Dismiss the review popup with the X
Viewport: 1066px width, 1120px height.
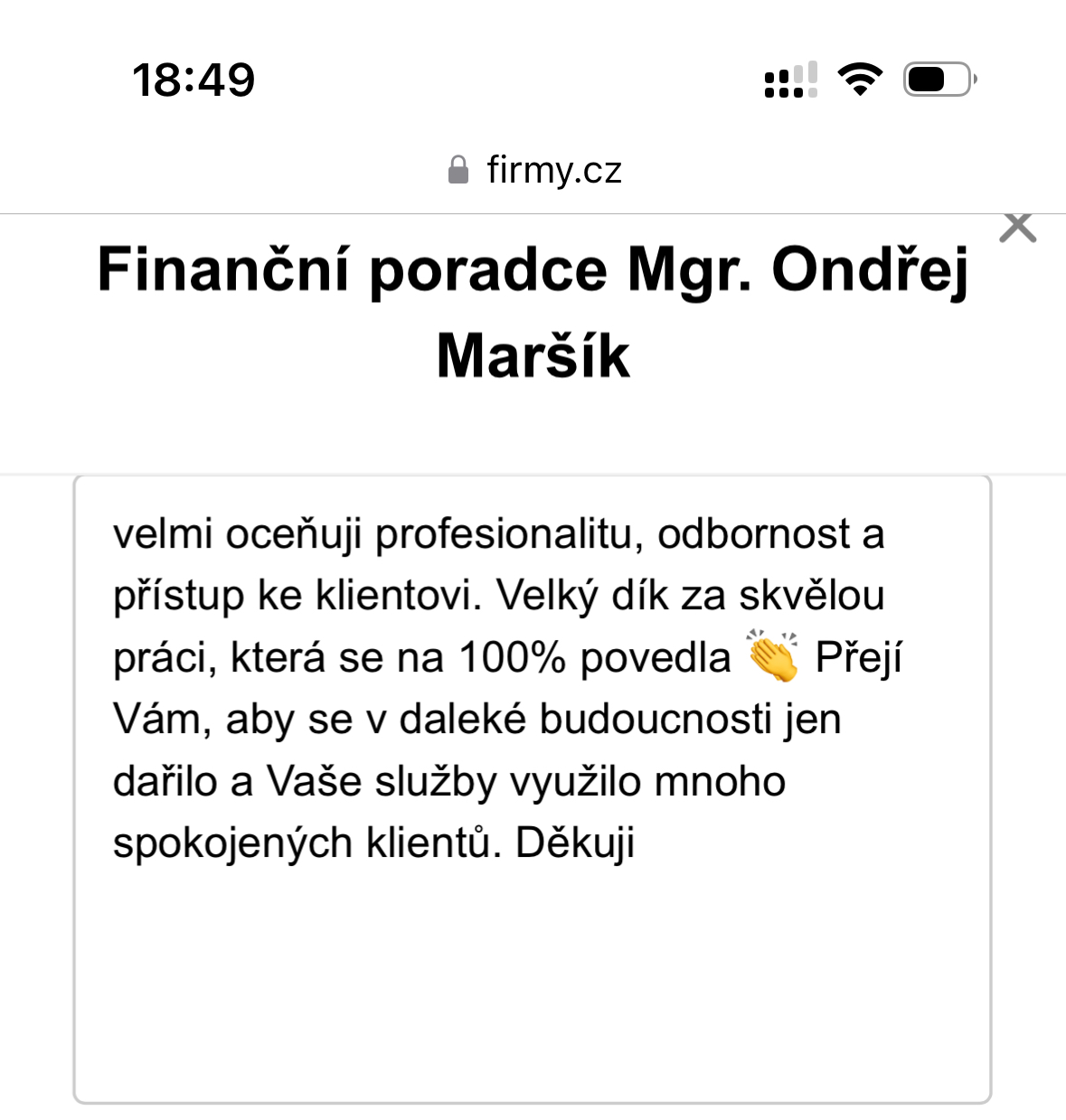pos(1018,227)
